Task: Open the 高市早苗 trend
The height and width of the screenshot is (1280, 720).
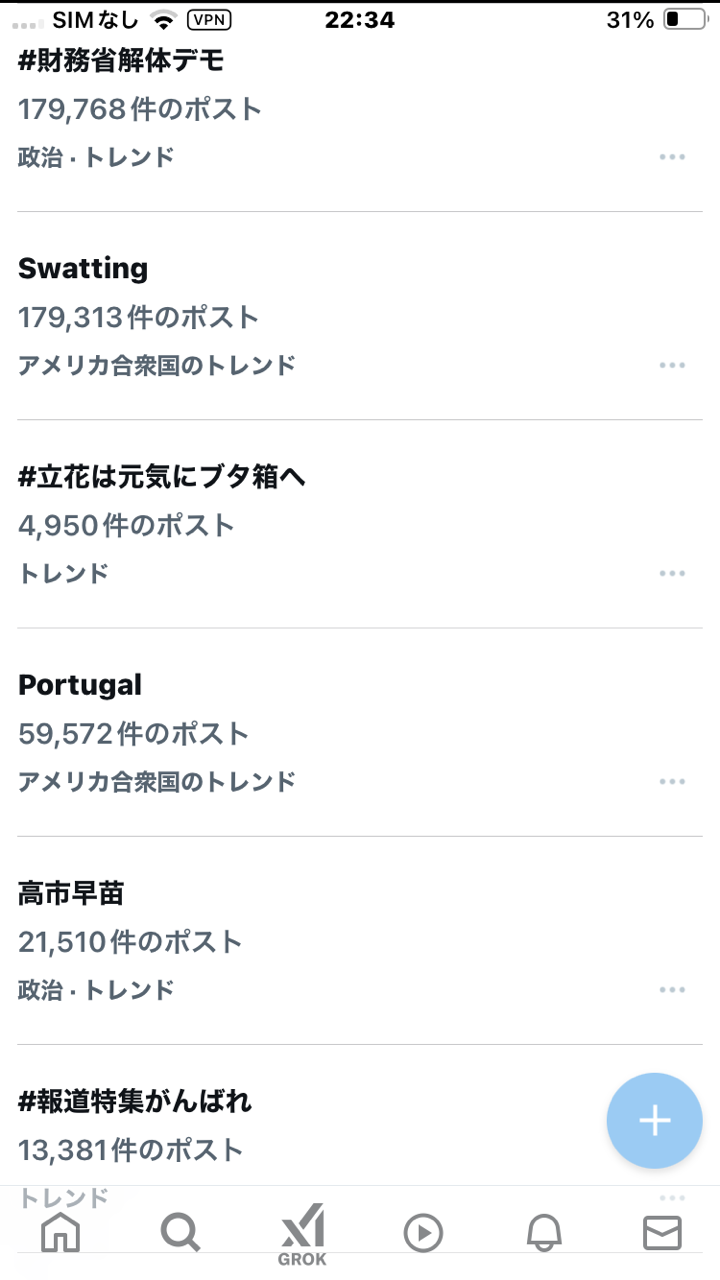Action: (360, 940)
